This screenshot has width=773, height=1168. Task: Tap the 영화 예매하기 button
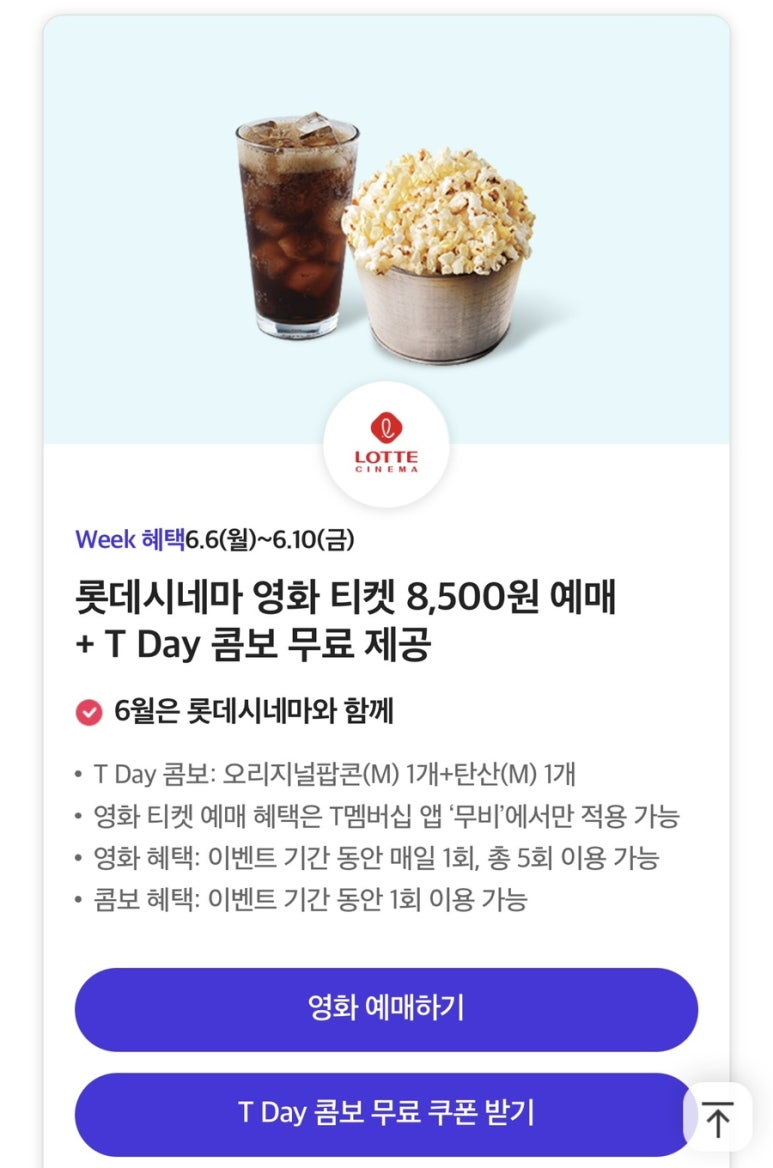(x=386, y=1008)
